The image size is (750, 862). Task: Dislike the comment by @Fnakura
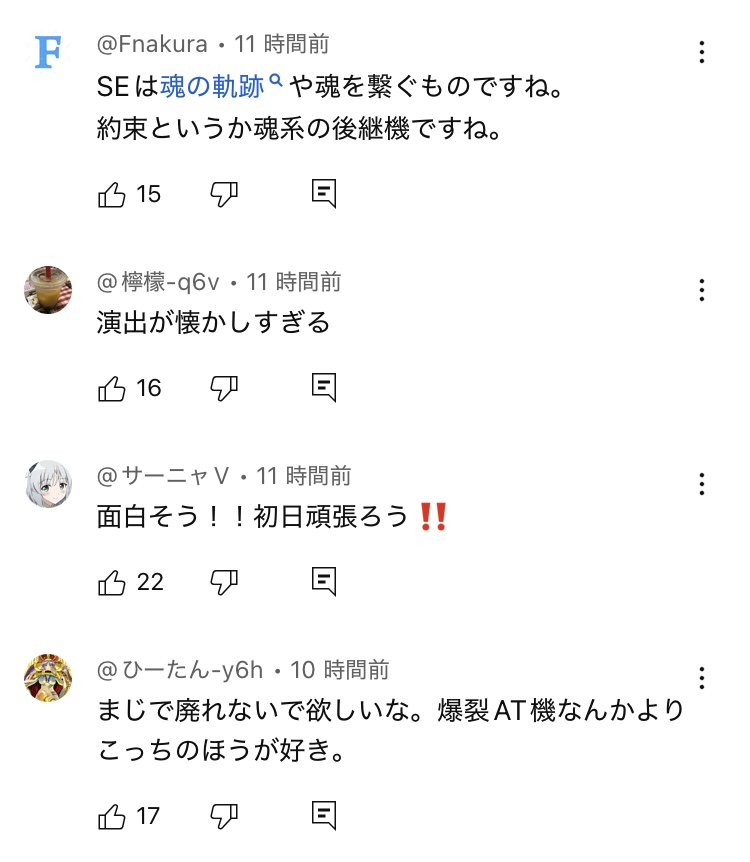tap(224, 194)
